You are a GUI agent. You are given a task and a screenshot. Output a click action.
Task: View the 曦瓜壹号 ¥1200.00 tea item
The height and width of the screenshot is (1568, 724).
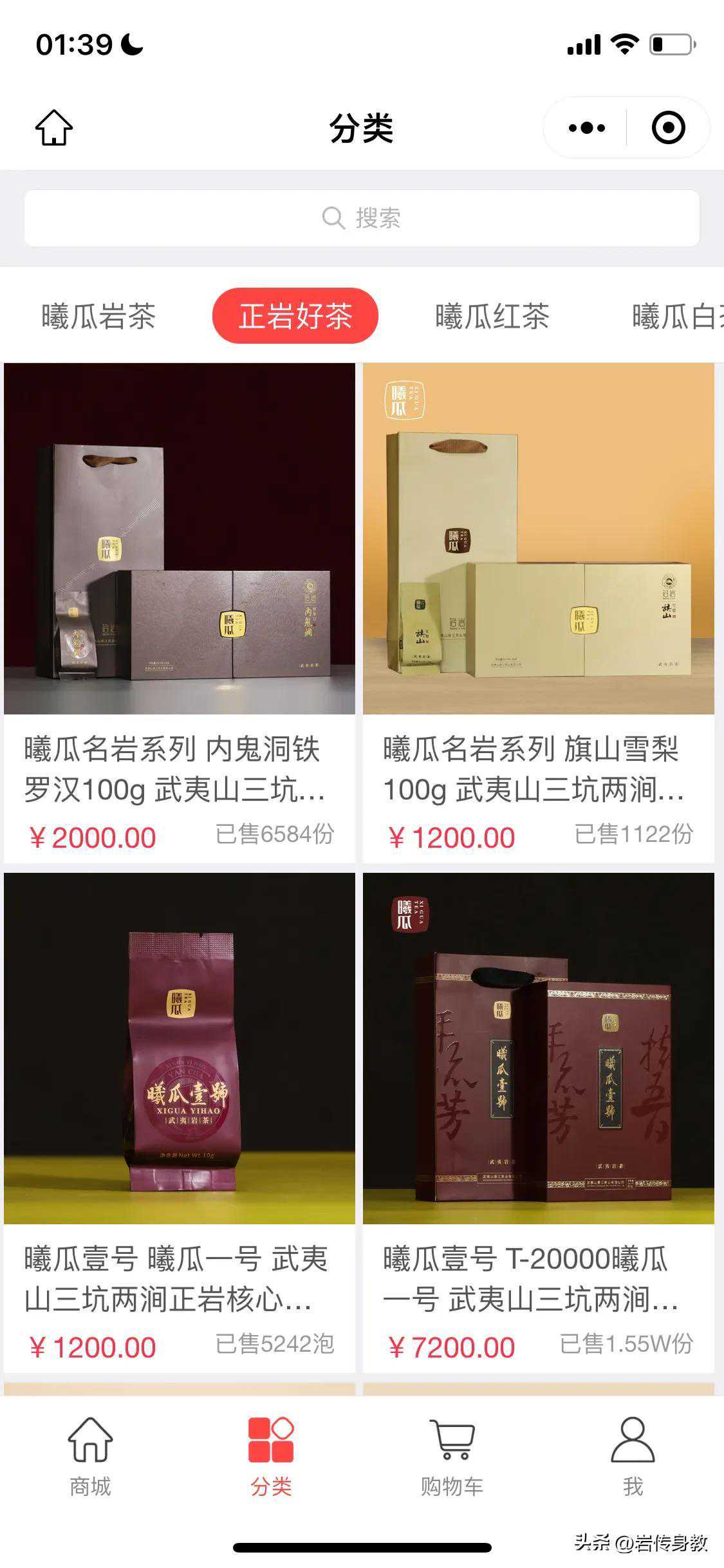click(x=180, y=1121)
